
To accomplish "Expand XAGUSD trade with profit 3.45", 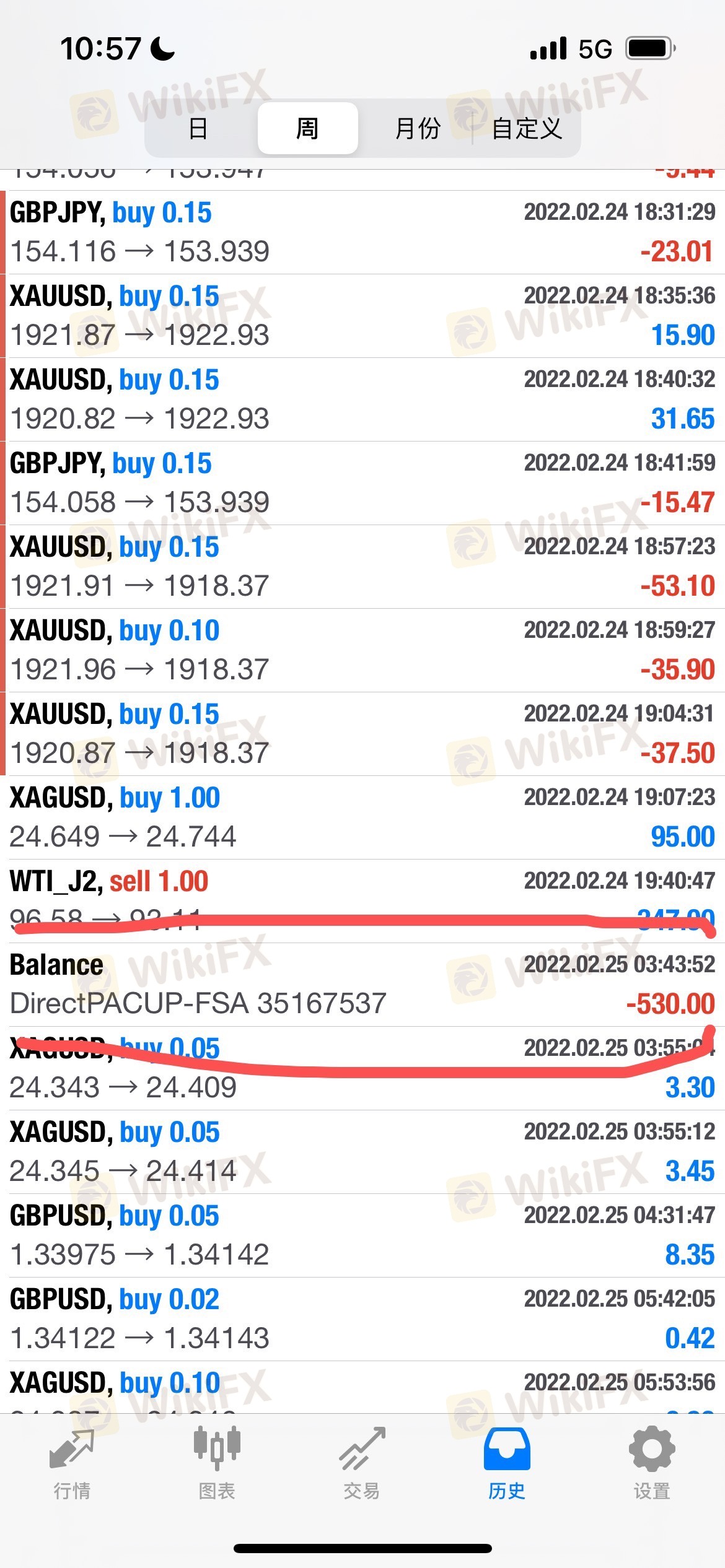I will (362, 1152).
